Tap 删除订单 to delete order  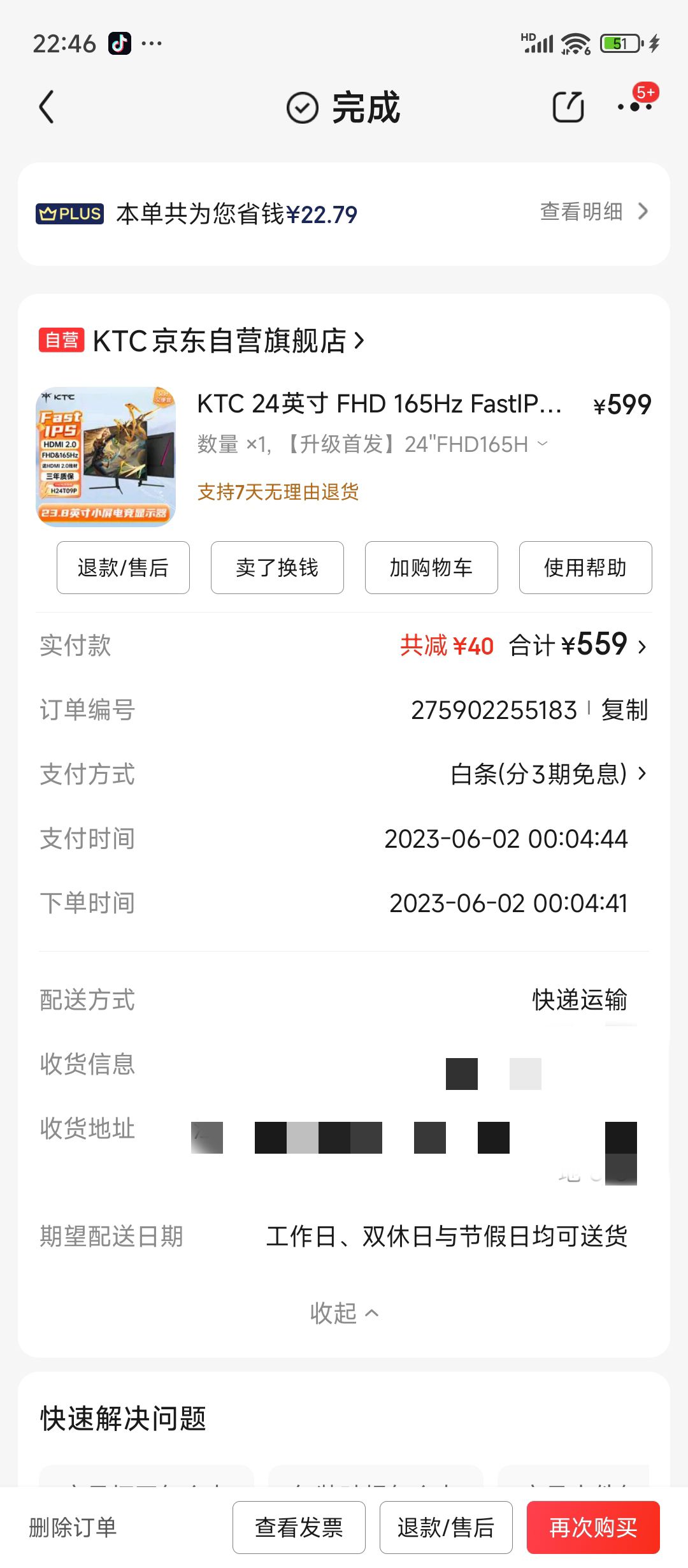pyautogui.click(x=73, y=1527)
